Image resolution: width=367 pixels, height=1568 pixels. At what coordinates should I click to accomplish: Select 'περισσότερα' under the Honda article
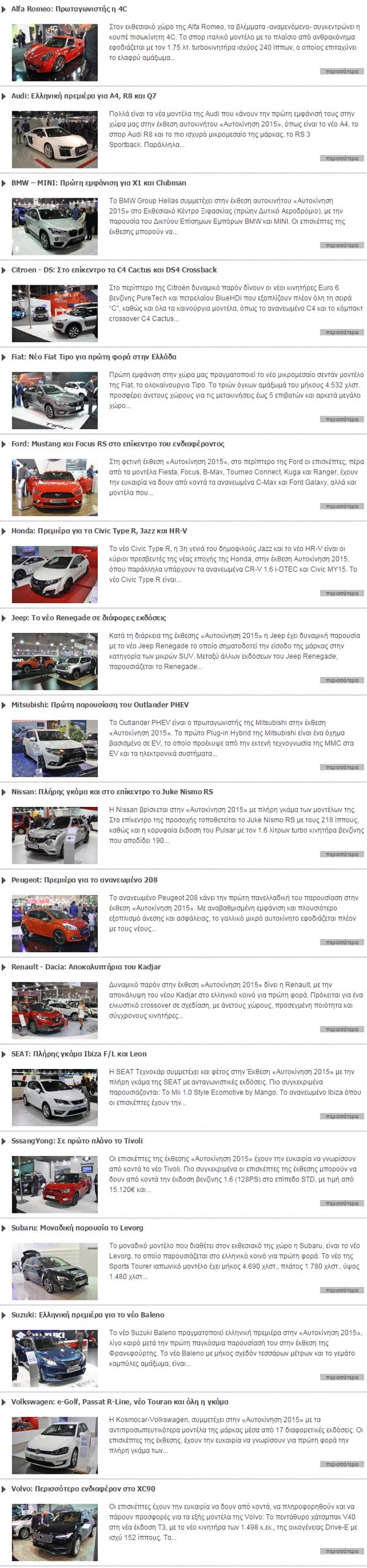tap(342, 593)
